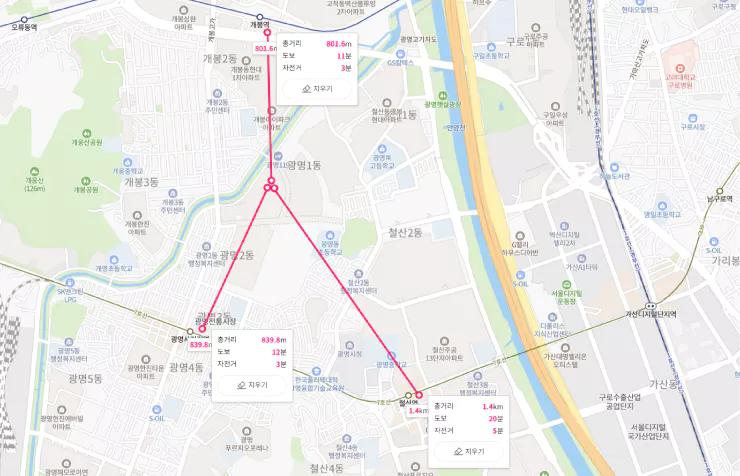Erase the 839.8m distance measurement
This screenshot has width=740, height=476.
pyautogui.click(x=252, y=384)
